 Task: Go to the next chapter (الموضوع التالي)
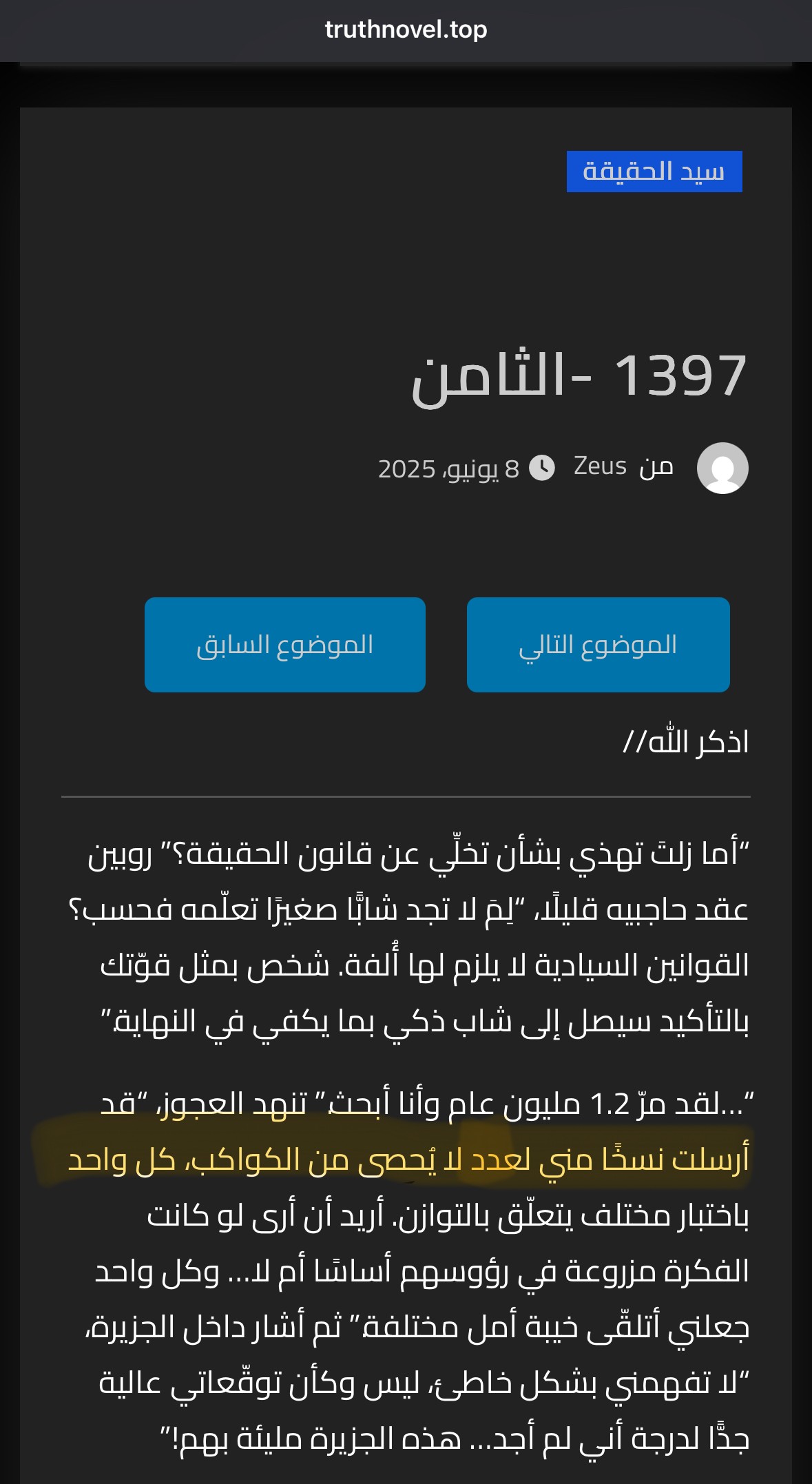pyautogui.click(x=598, y=645)
